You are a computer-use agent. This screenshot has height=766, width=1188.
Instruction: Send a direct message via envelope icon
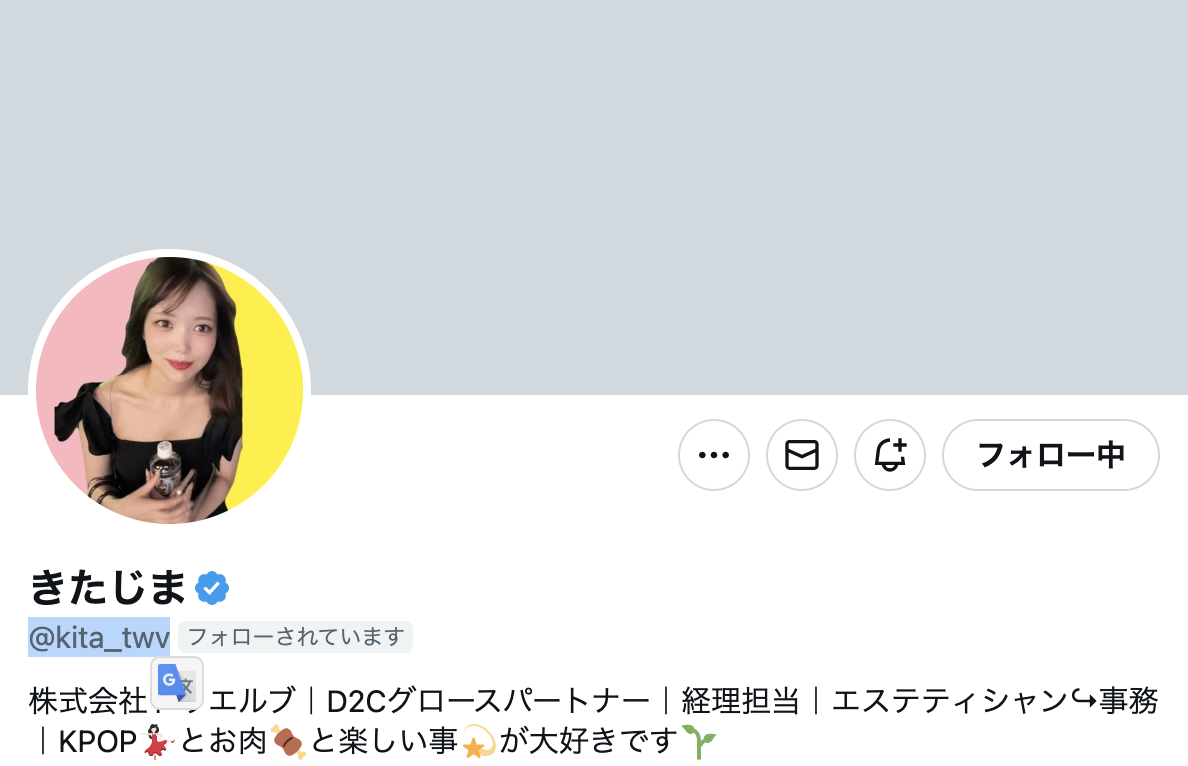(x=801, y=455)
